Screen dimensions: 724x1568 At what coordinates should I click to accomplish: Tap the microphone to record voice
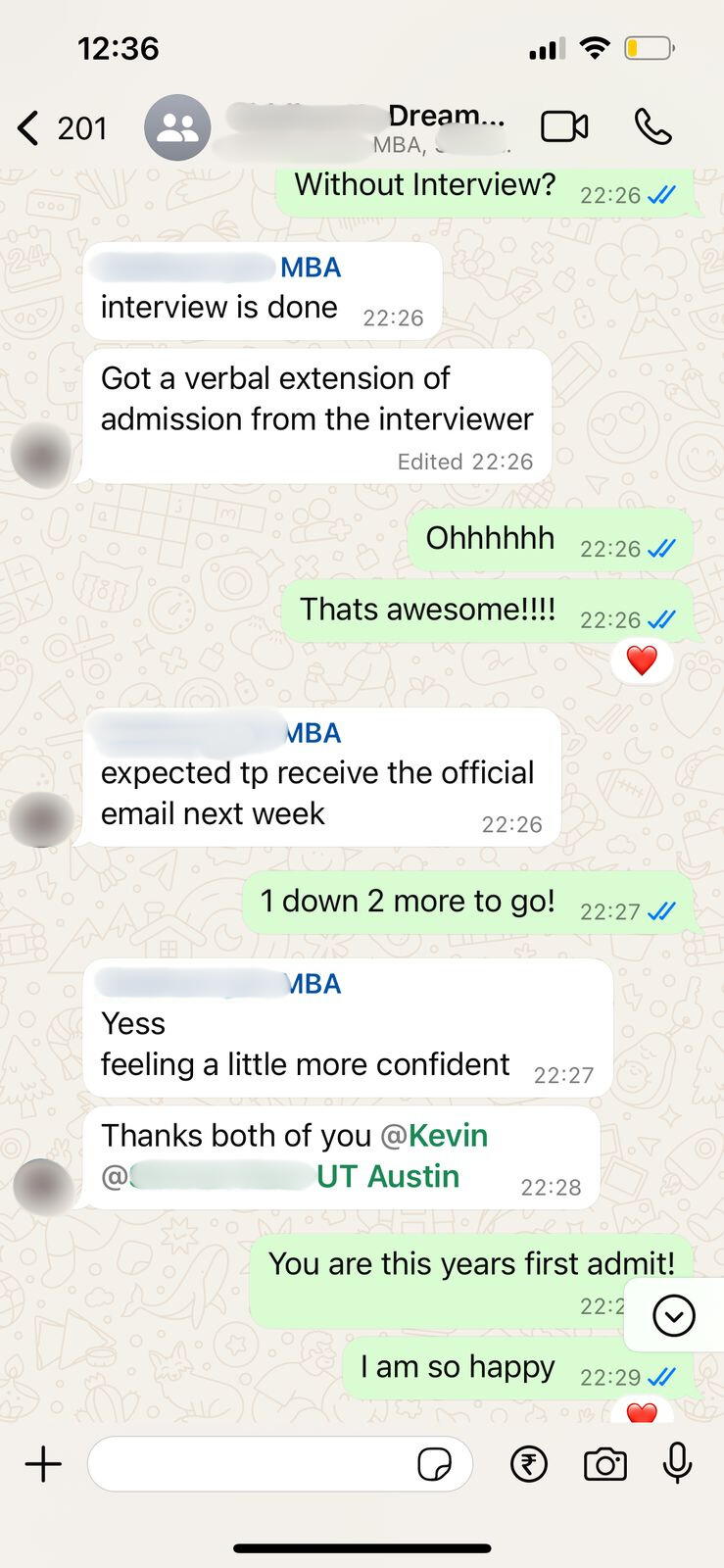pos(677,1464)
